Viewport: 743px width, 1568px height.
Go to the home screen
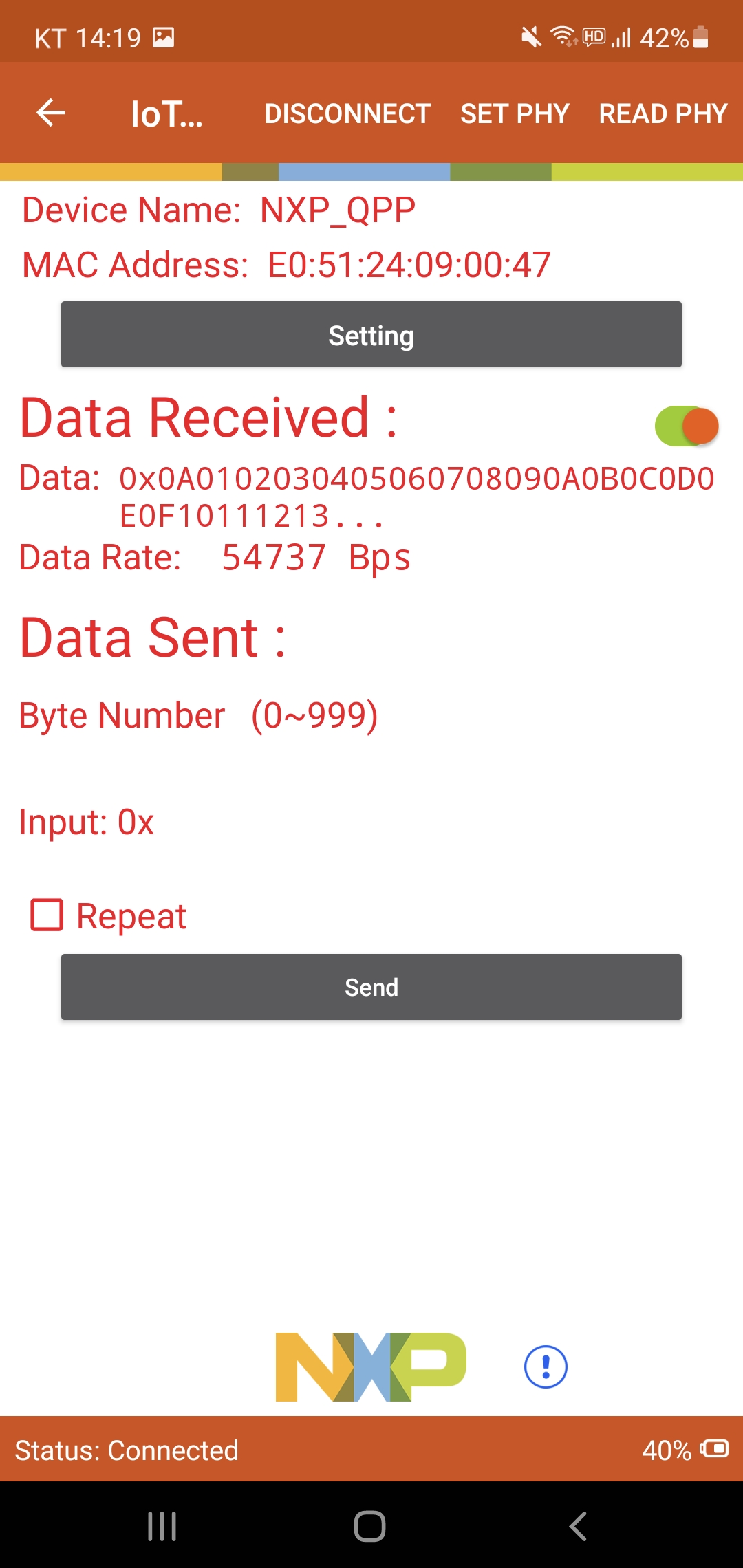click(x=370, y=1526)
